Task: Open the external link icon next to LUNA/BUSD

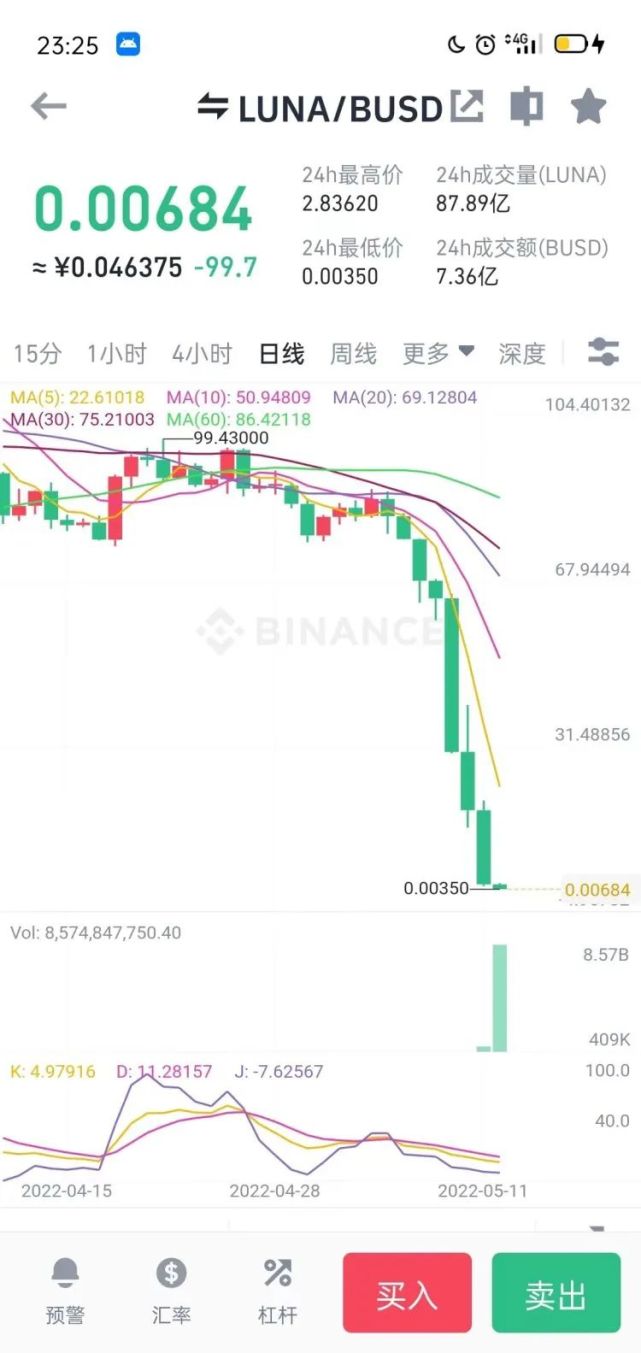Action: tap(466, 106)
